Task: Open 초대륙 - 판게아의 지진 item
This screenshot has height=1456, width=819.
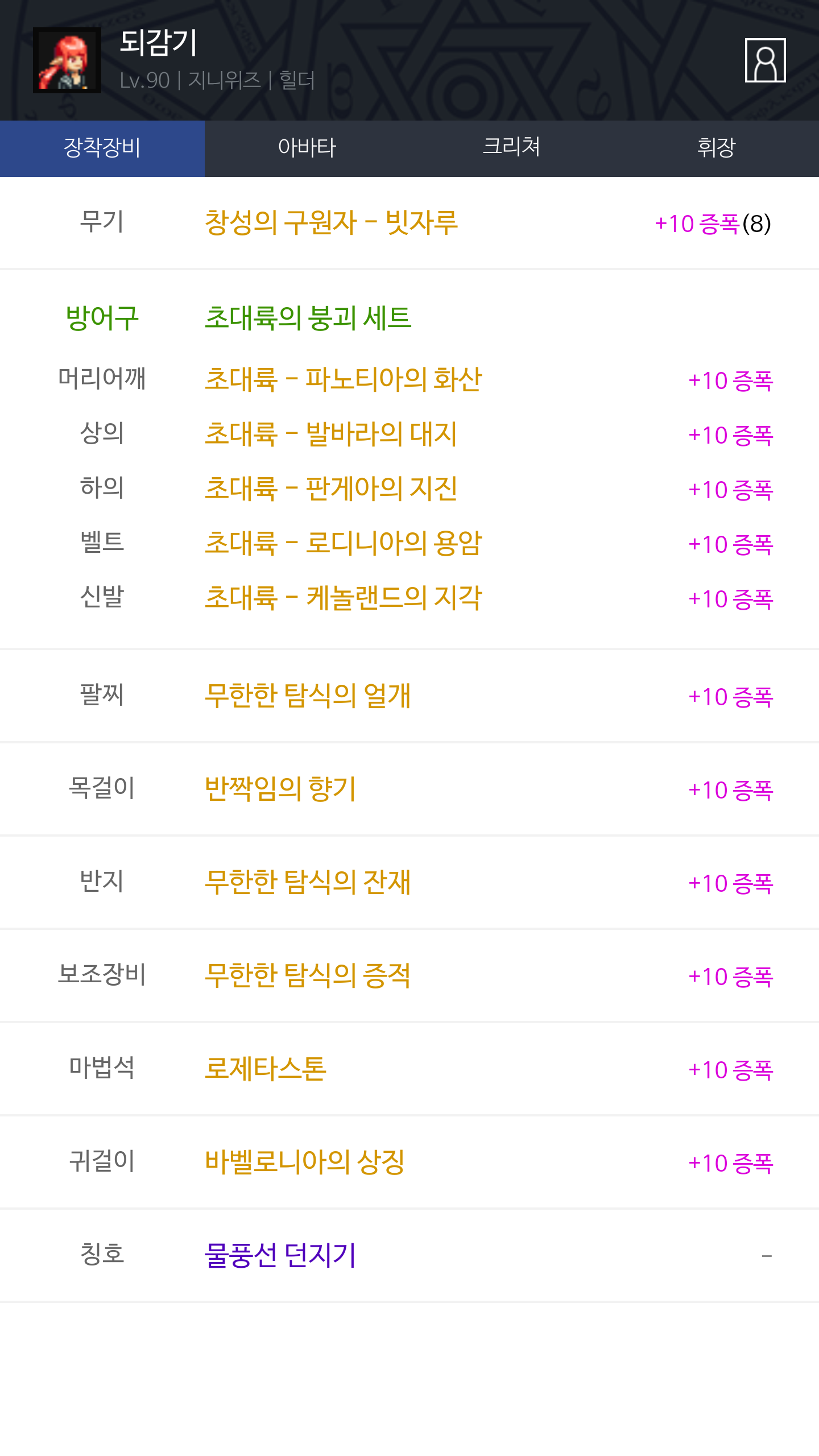Action: coord(330,489)
